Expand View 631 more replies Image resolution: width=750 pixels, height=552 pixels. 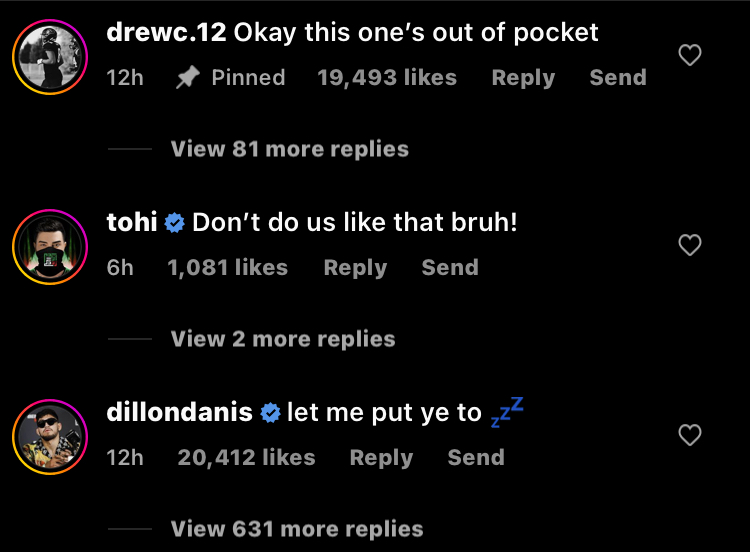point(296,529)
